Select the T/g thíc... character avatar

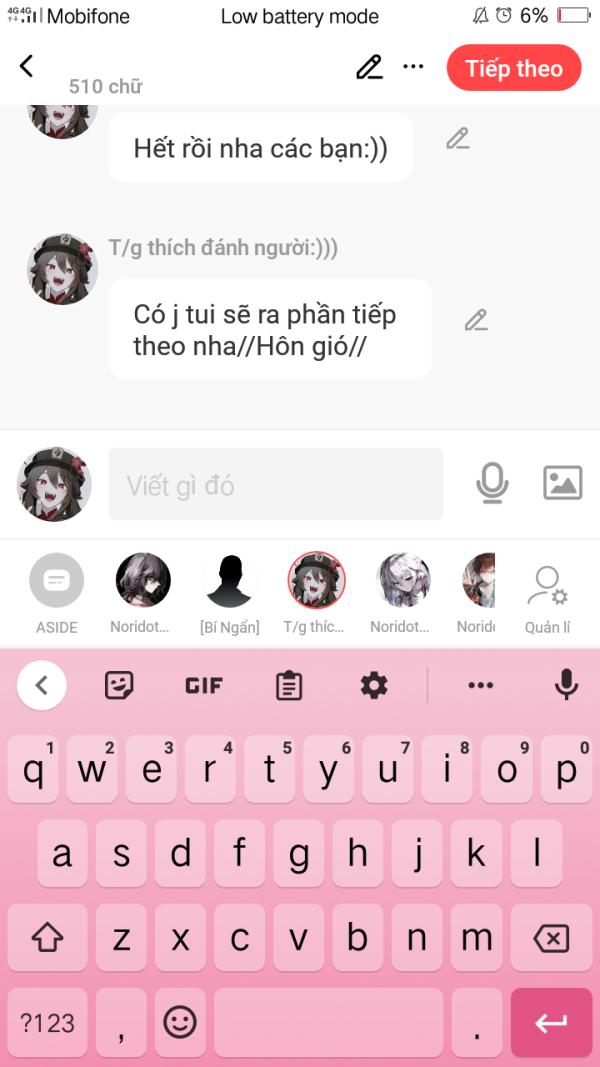coord(316,592)
